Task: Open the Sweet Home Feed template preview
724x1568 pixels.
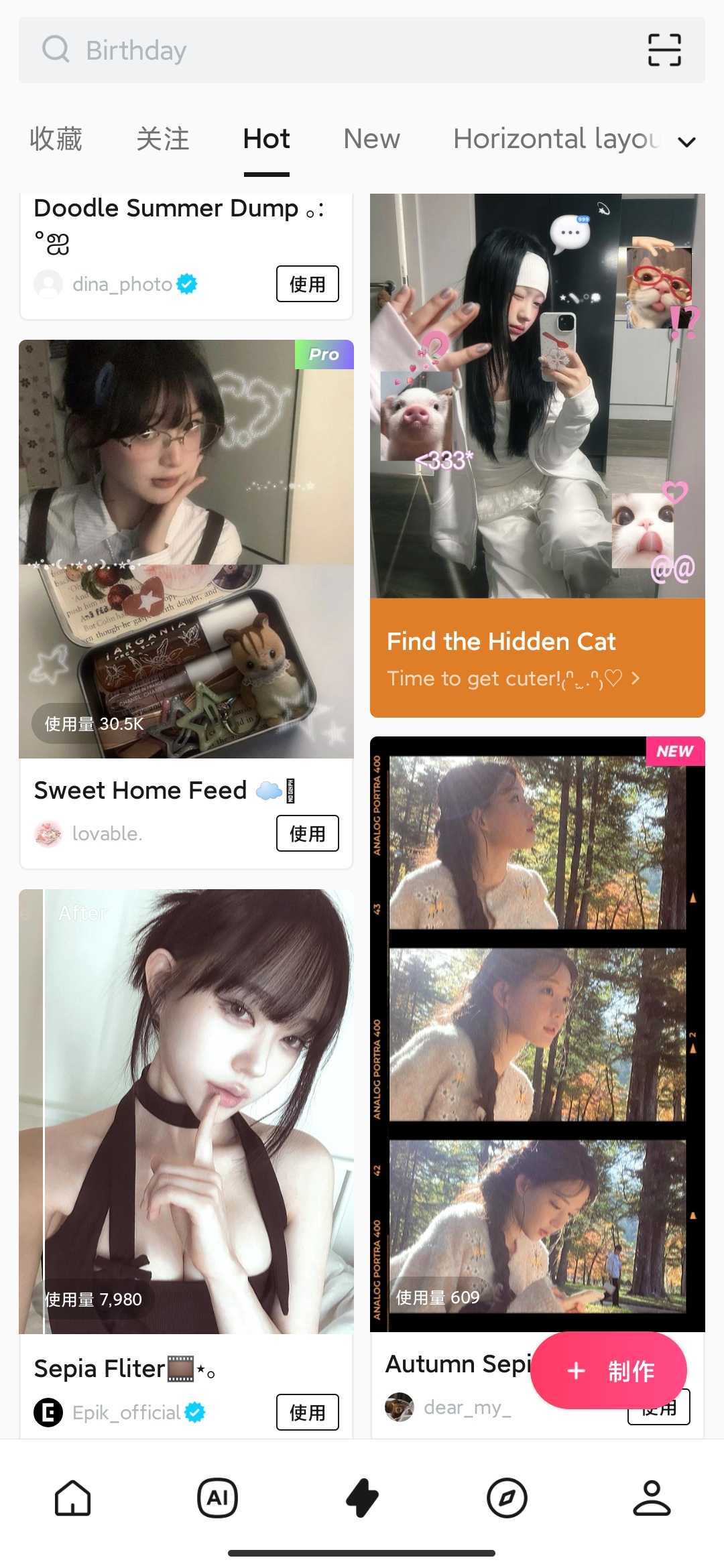Action: tap(186, 549)
